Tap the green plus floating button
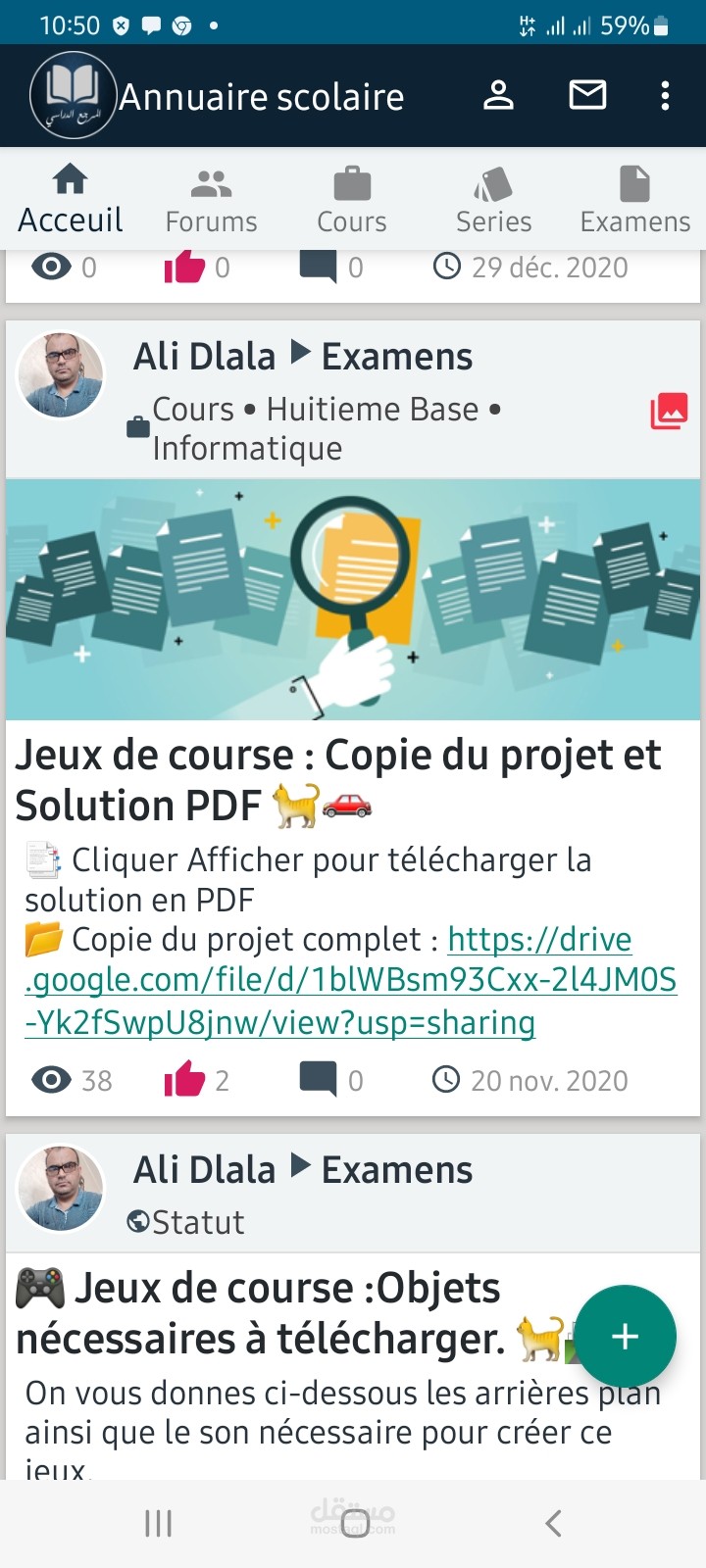 click(625, 1336)
